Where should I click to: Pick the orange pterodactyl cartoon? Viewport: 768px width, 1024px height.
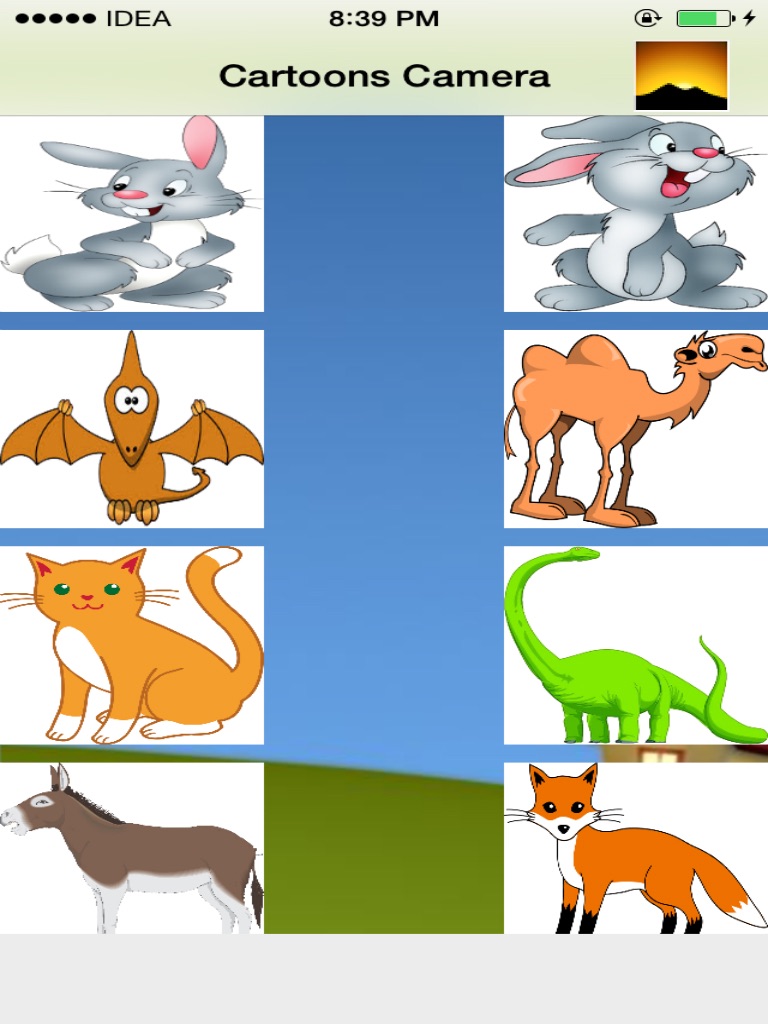pos(132,429)
